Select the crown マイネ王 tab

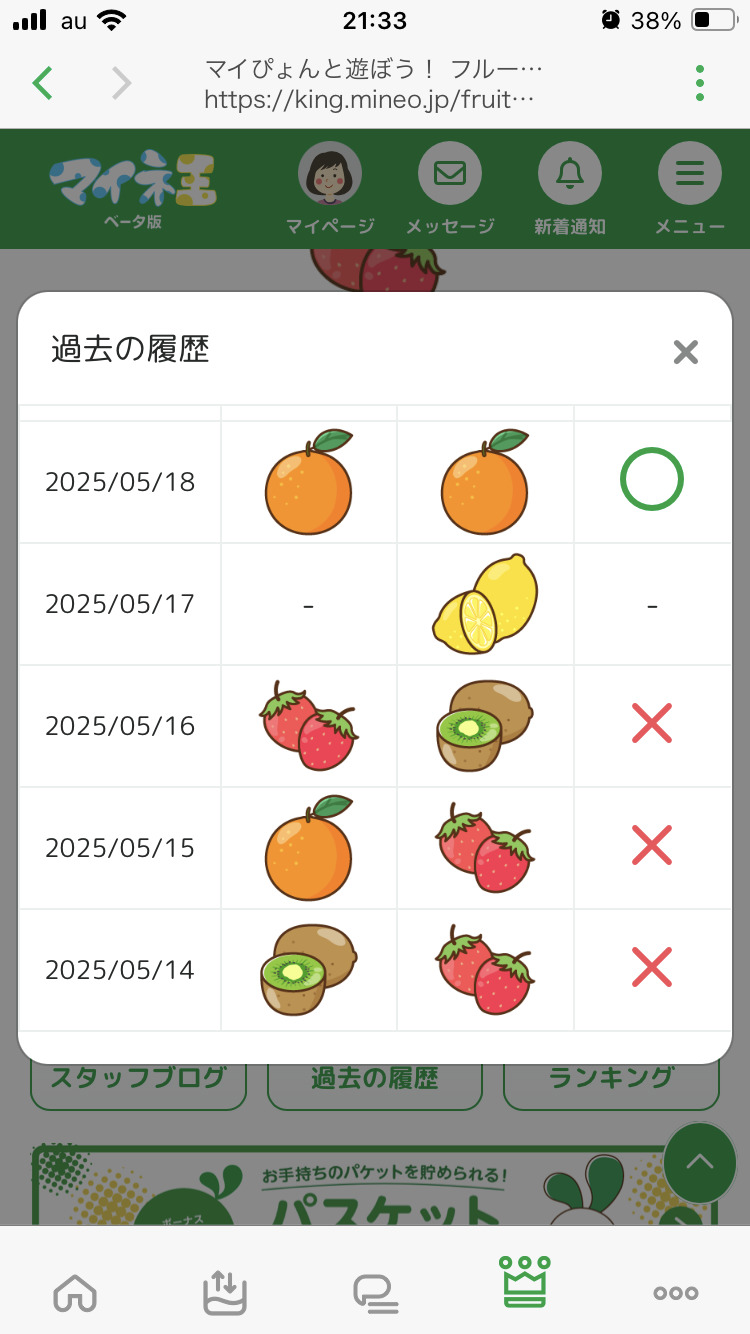526,1283
